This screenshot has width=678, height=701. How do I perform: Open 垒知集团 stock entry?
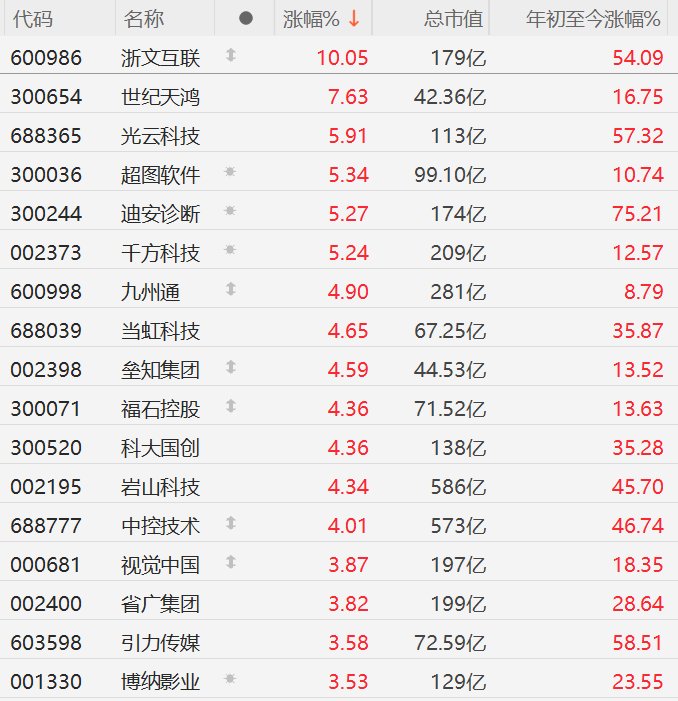click(160, 370)
